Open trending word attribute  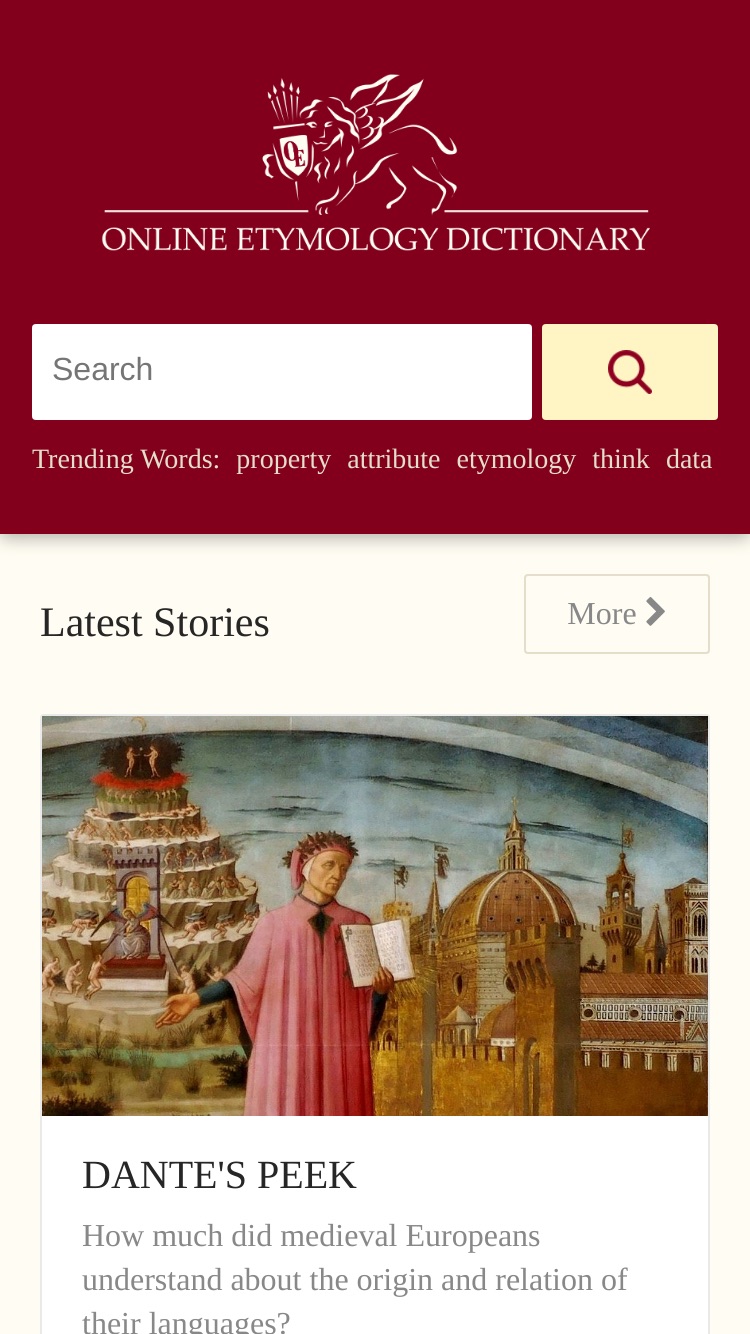393,459
